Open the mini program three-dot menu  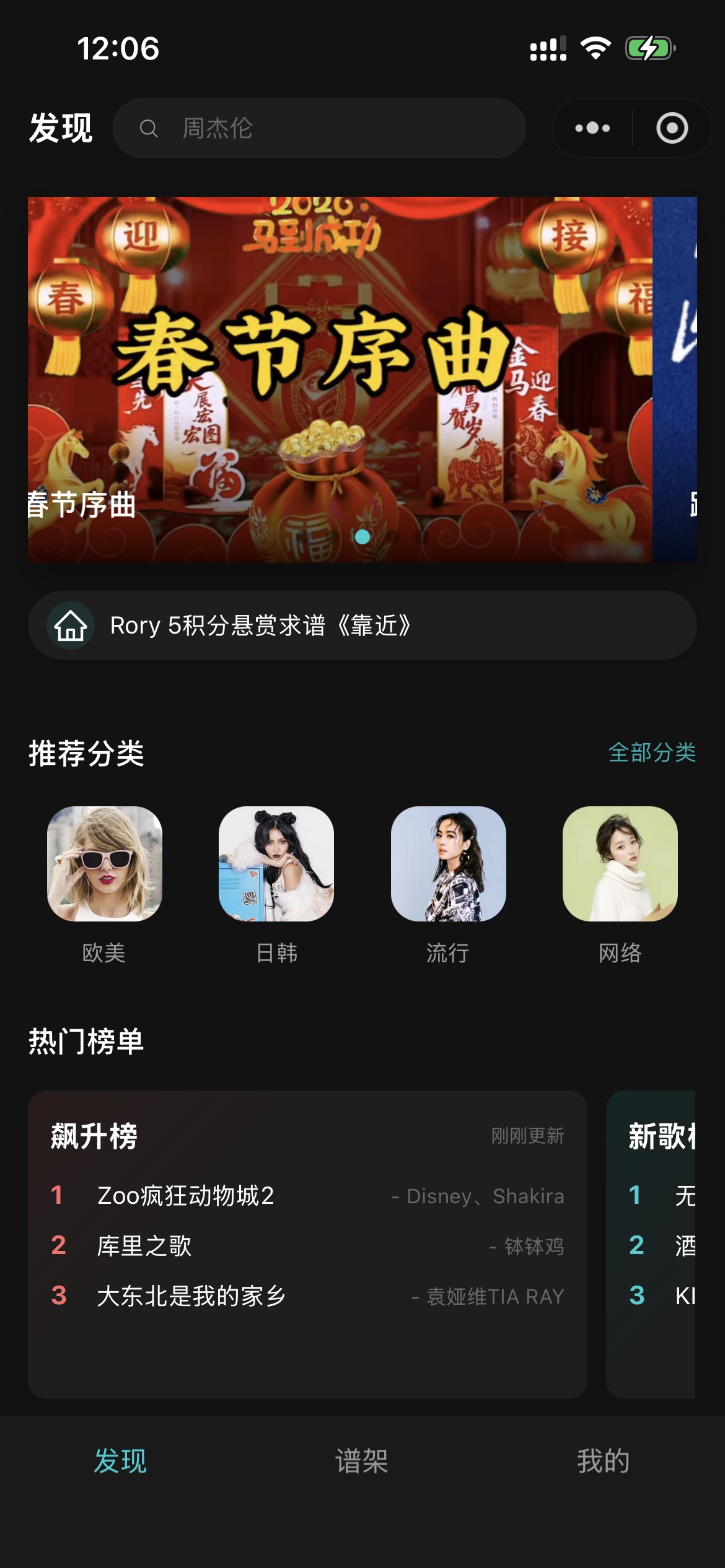592,128
